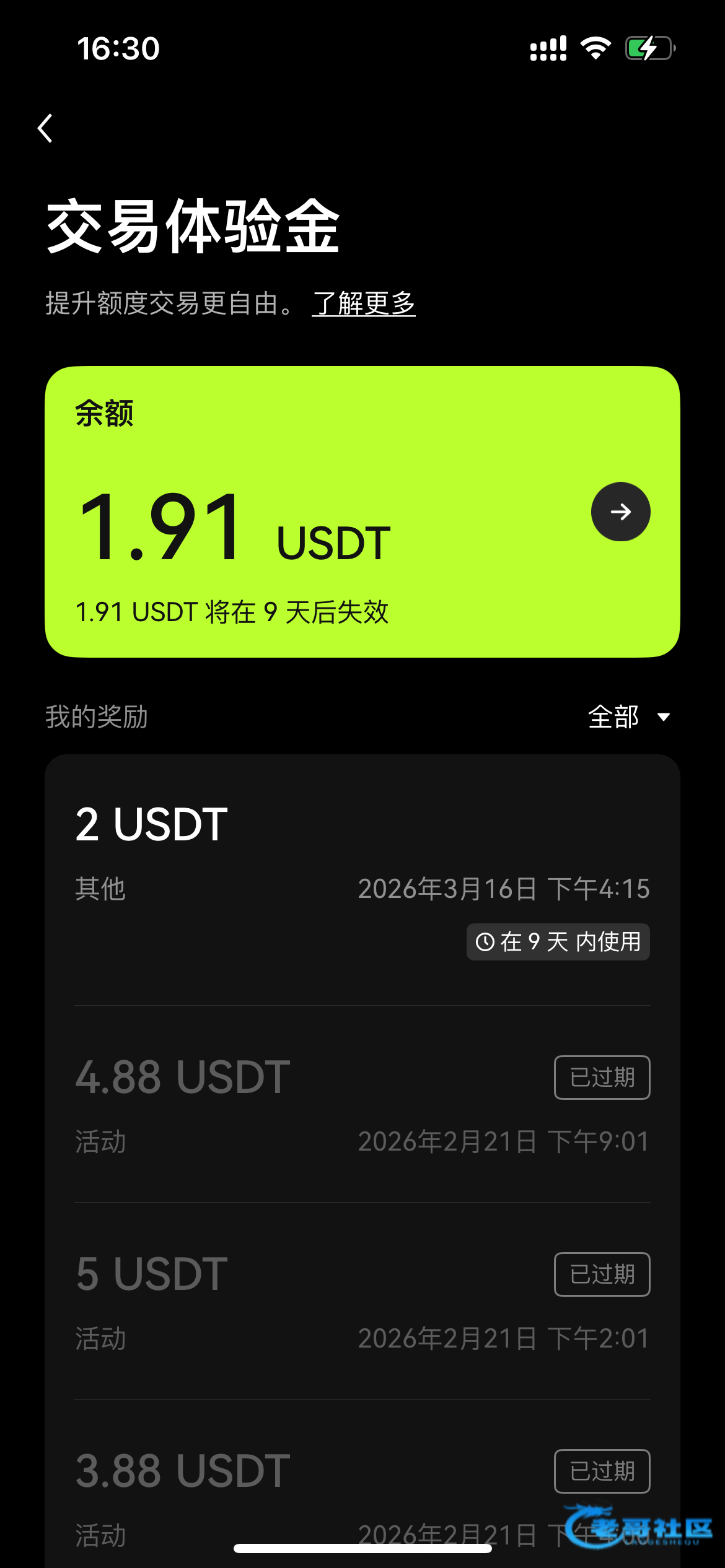The width and height of the screenshot is (725, 1568).
Task: Open the 2 USDT reward entry
Action: [362, 879]
